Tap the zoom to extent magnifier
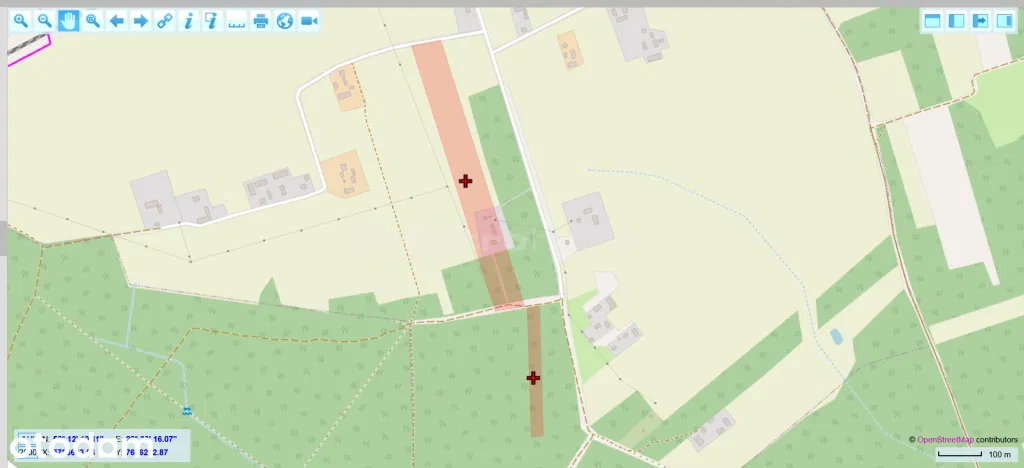 (92, 21)
